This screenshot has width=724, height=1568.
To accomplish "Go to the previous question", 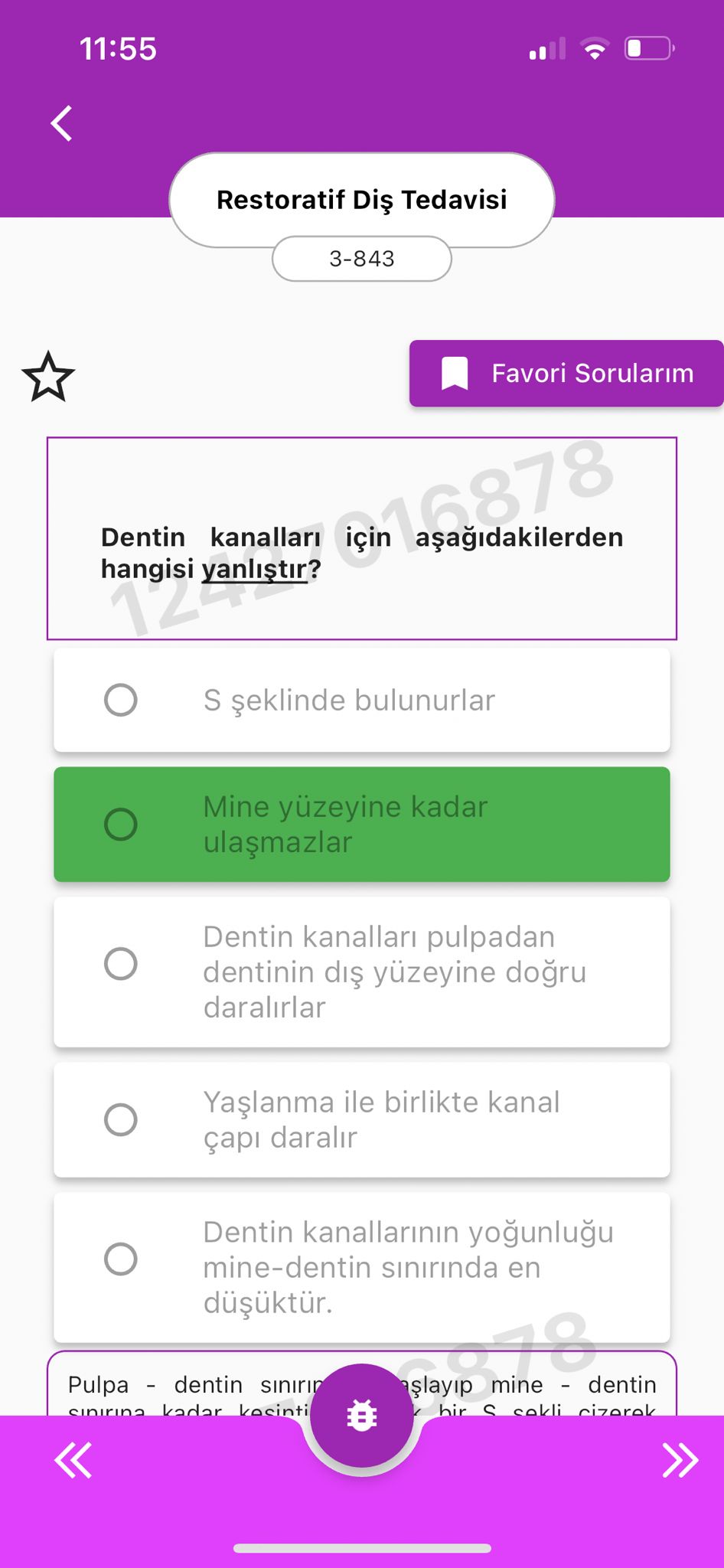I will (73, 1460).
